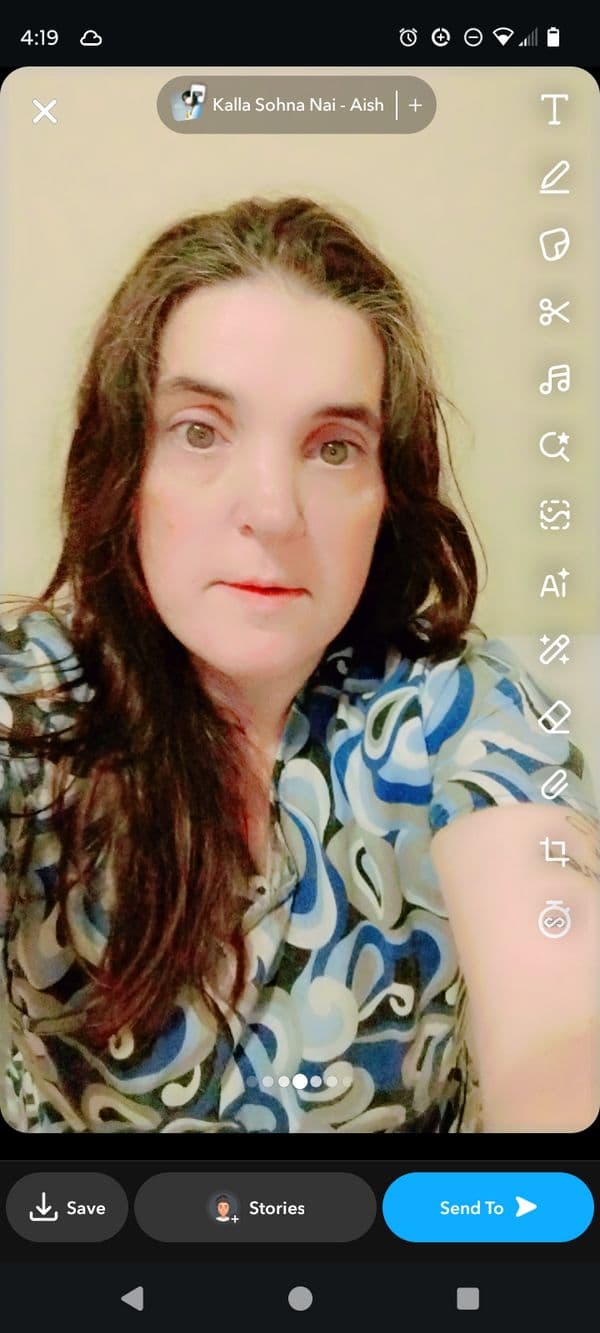600x1333 pixels.
Task: Open the AI editing tool
Action: [554, 583]
